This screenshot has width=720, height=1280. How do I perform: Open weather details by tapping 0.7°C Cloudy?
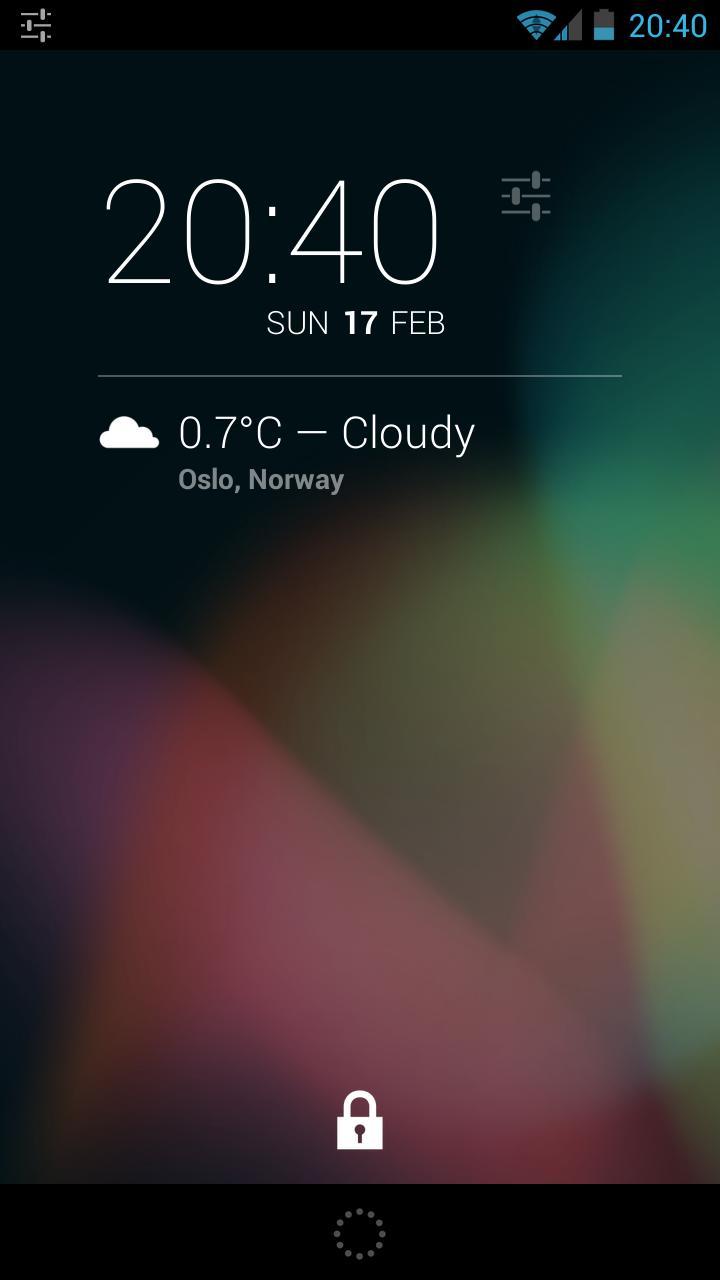click(327, 432)
